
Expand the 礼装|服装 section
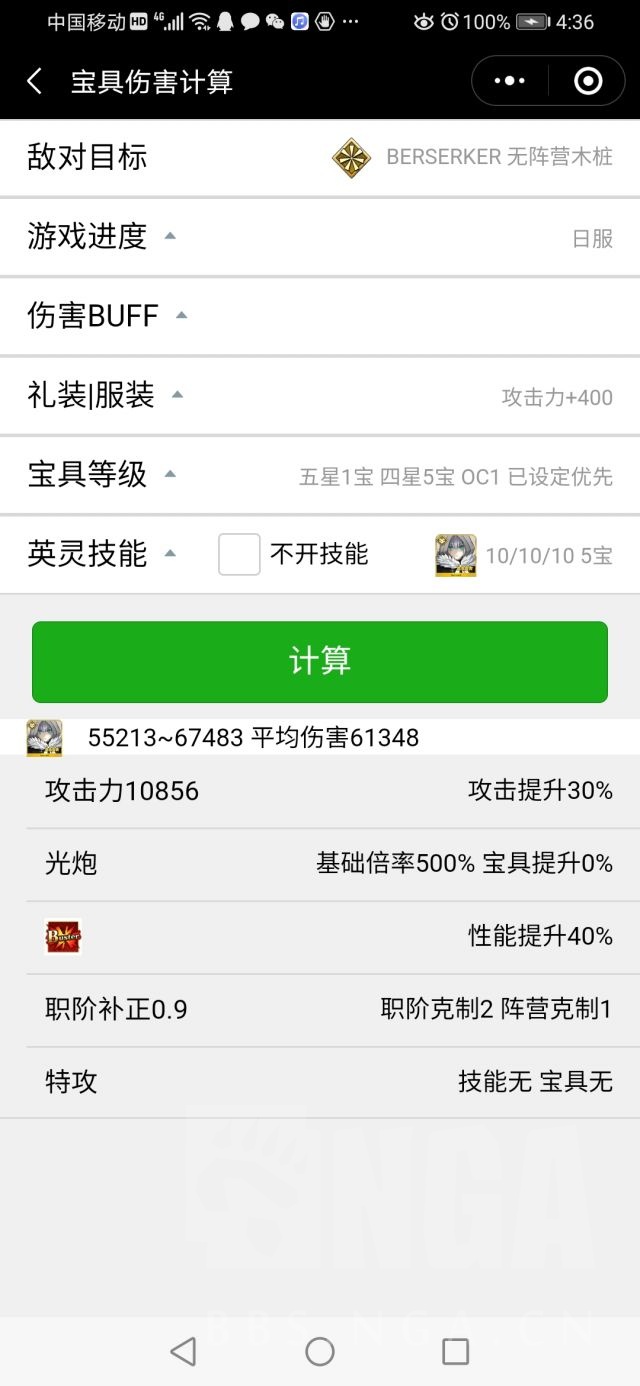pyautogui.click(x=104, y=395)
